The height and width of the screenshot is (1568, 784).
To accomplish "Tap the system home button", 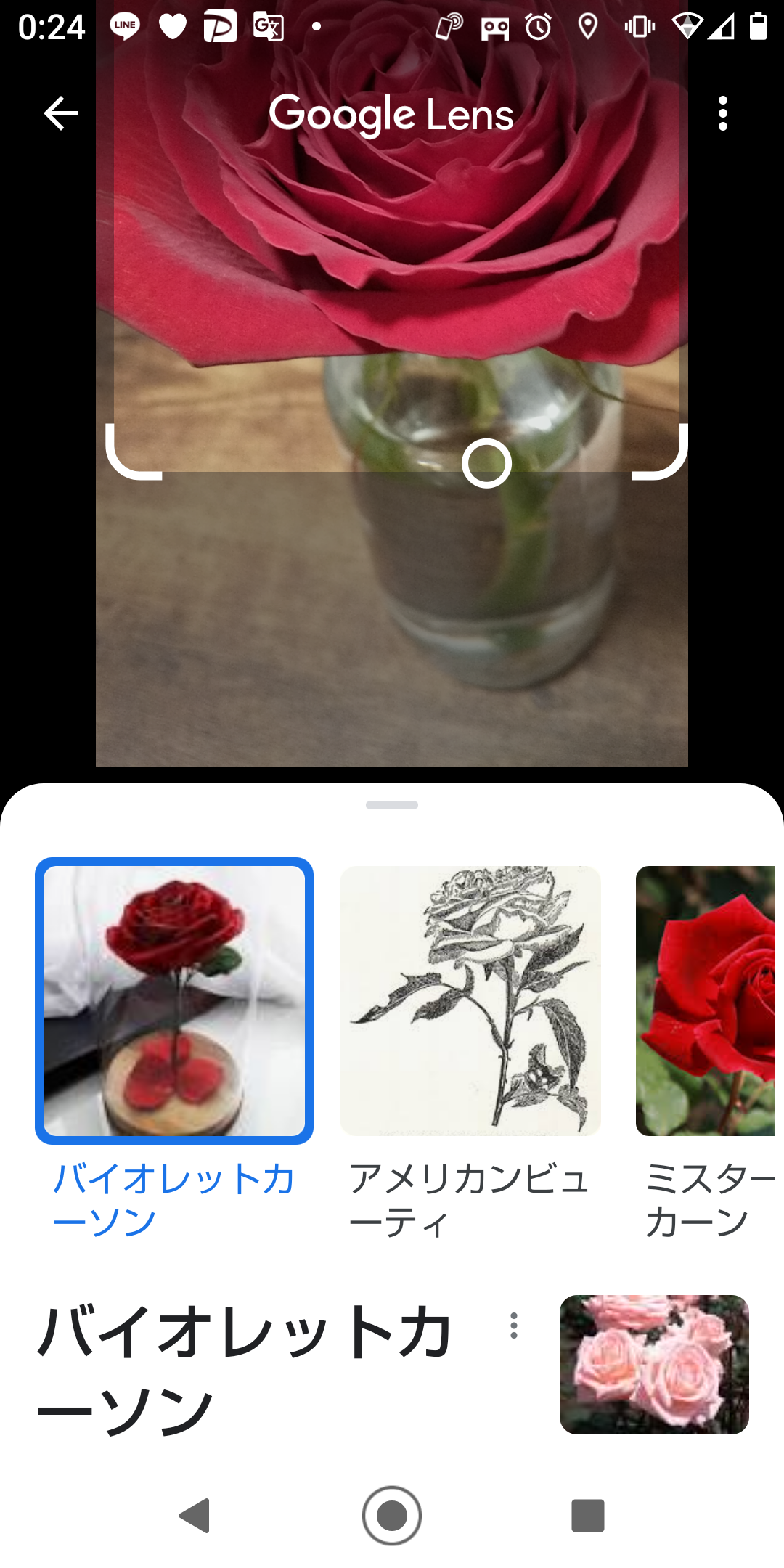I will click(392, 1516).
